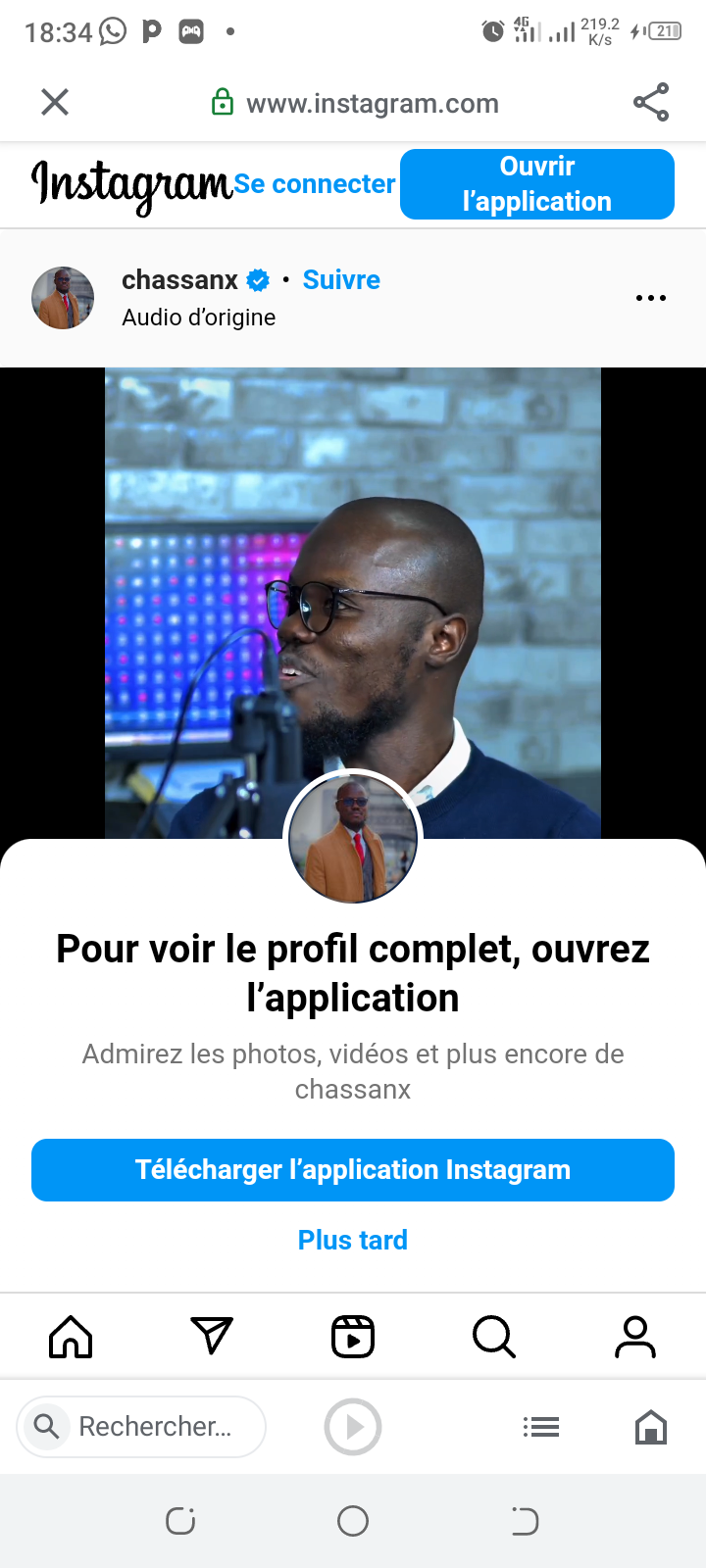
Task: Tap the Se connecter link
Action: click(314, 184)
